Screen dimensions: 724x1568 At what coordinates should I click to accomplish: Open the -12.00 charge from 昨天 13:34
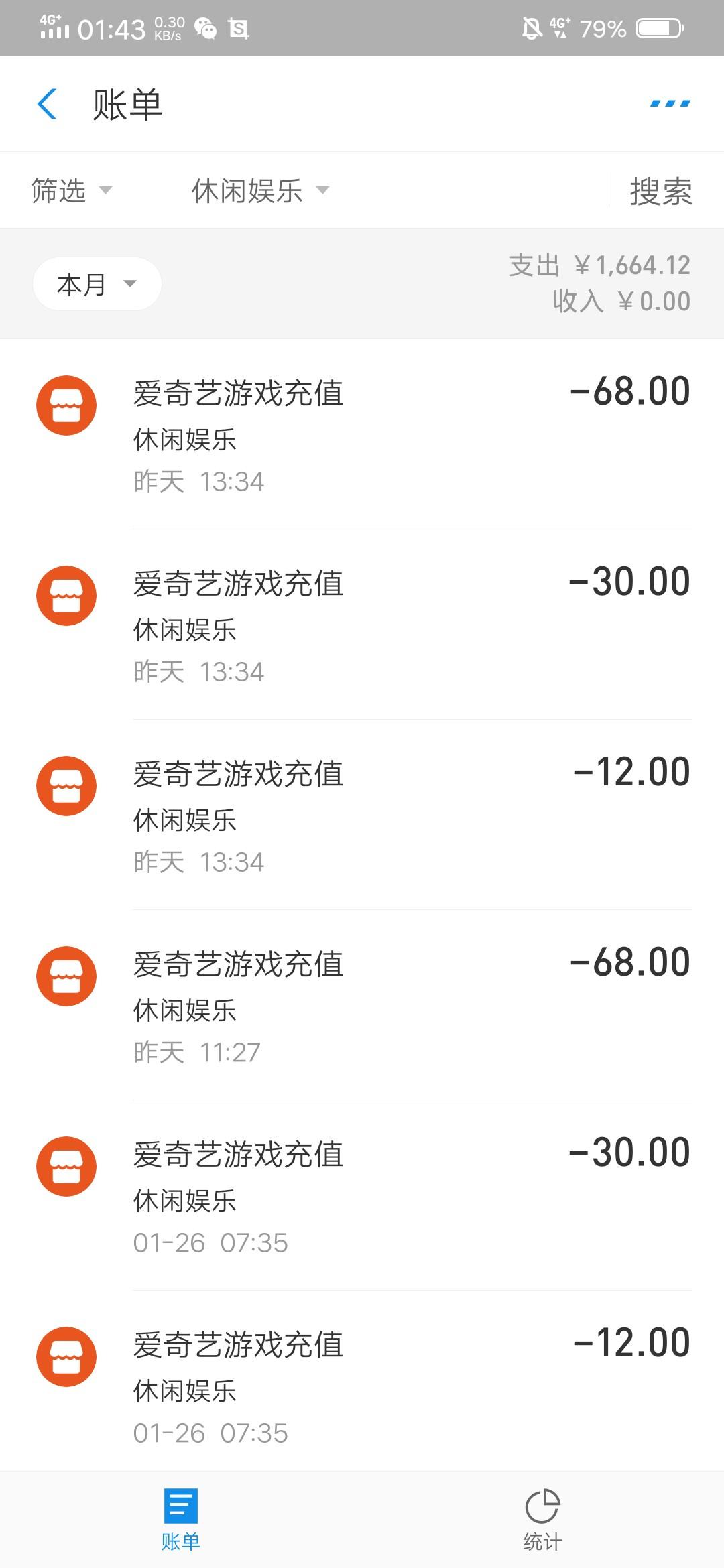362,815
